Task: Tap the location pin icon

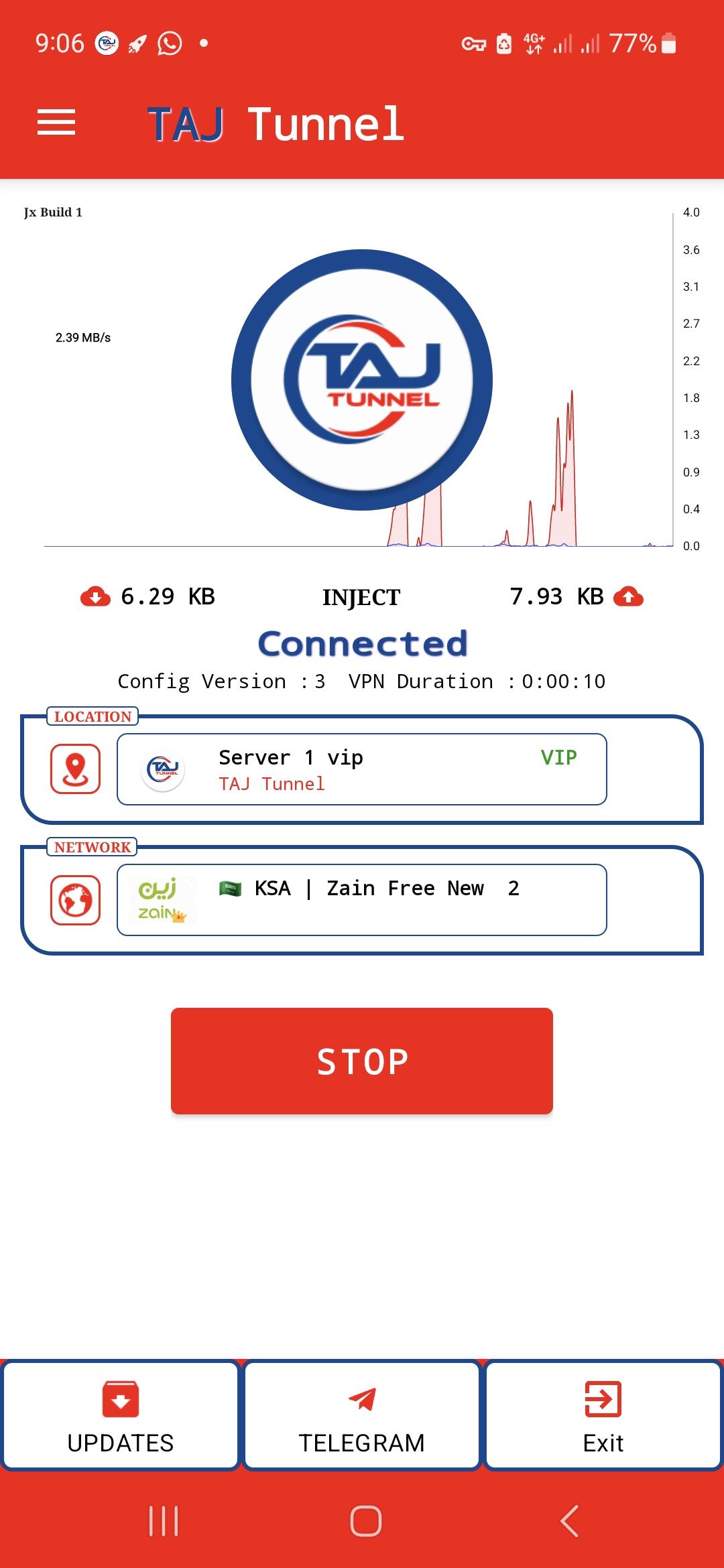Action: tap(76, 769)
